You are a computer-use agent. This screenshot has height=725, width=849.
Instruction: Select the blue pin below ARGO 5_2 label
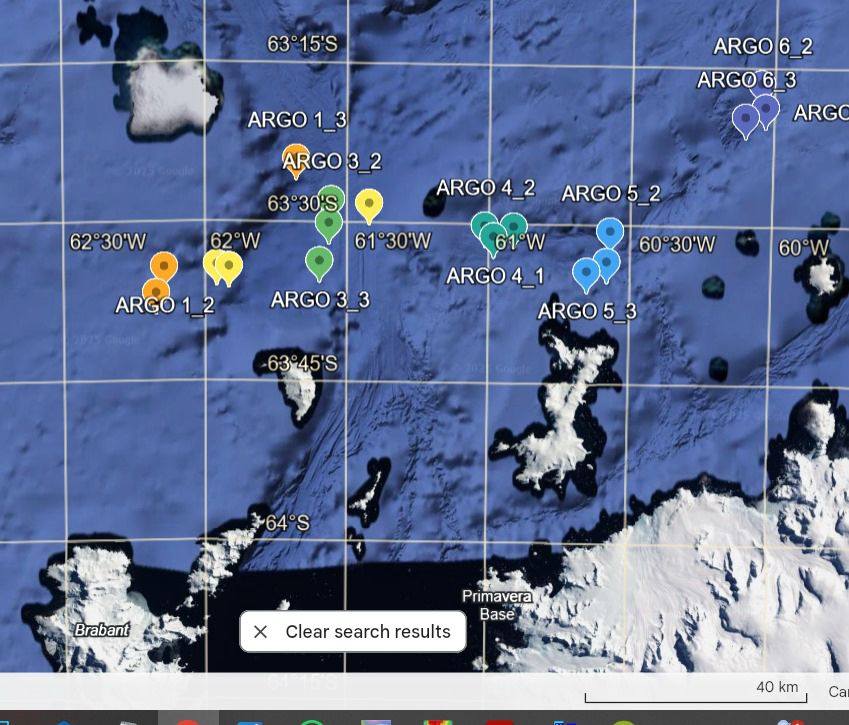pos(610,232)
